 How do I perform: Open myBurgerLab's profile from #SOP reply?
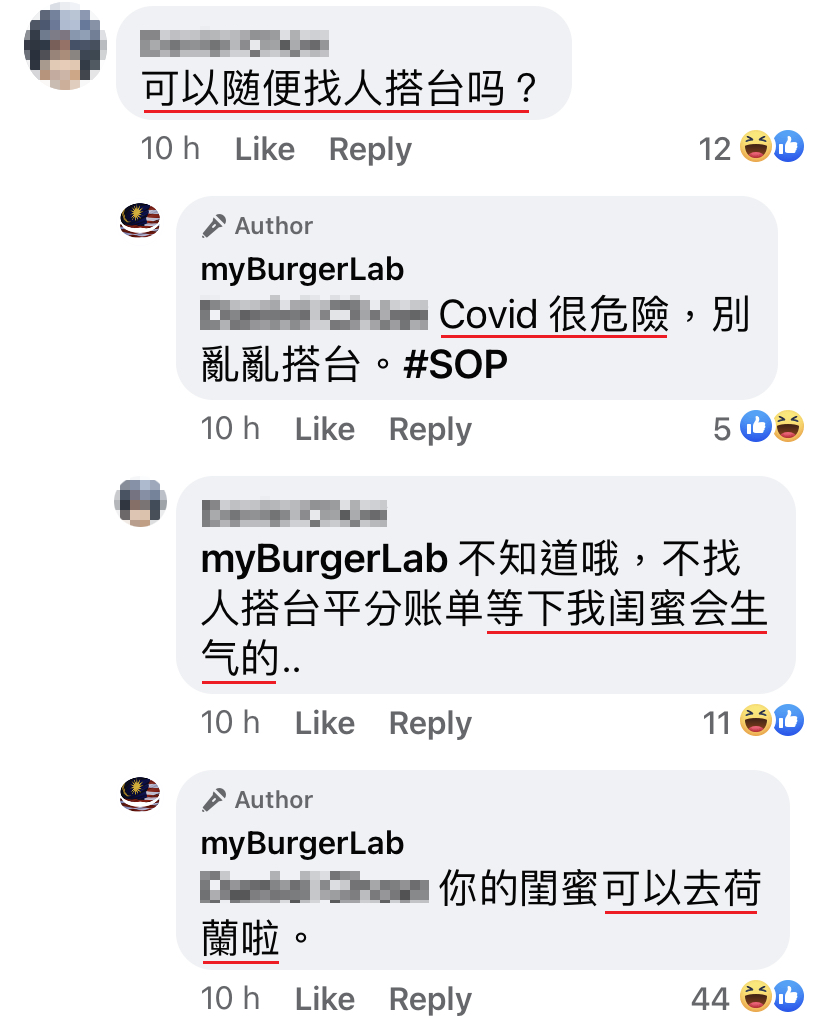coord(302,269)
